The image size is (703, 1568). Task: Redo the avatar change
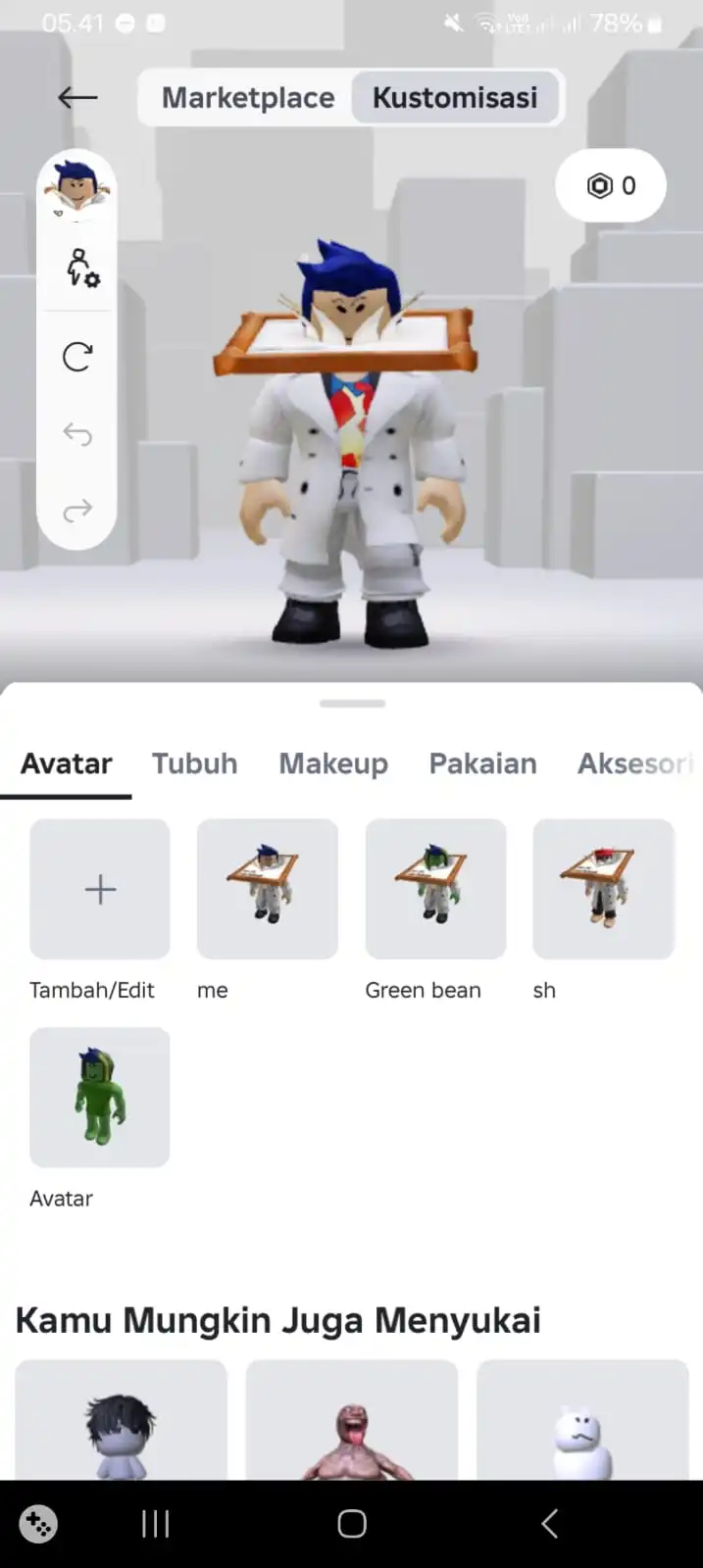coord(77,510)
